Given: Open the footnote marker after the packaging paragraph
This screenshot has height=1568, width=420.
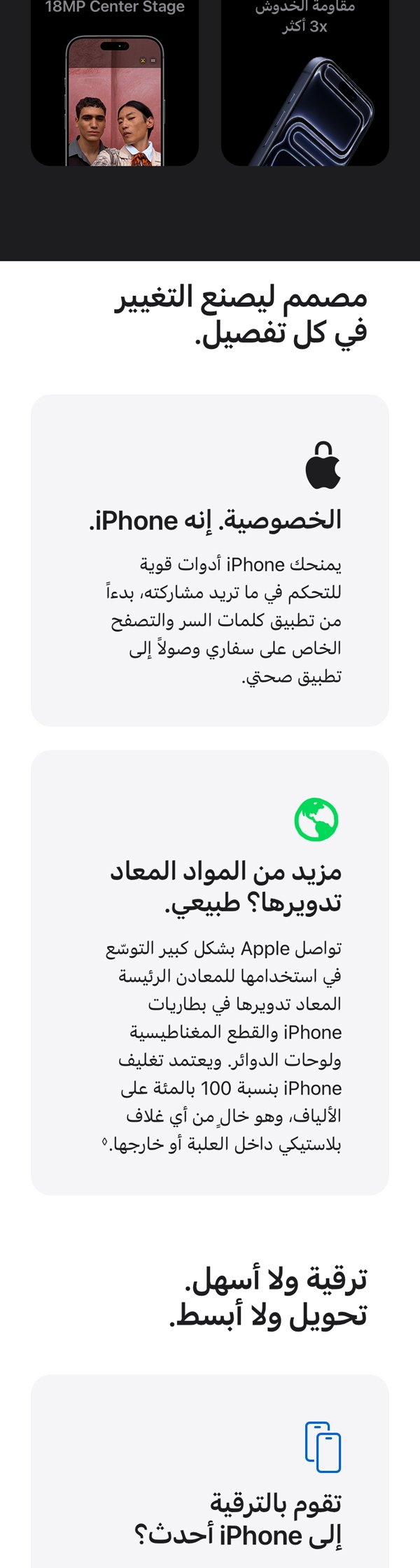Looking at the screenshot, I should pos(105,1142).
